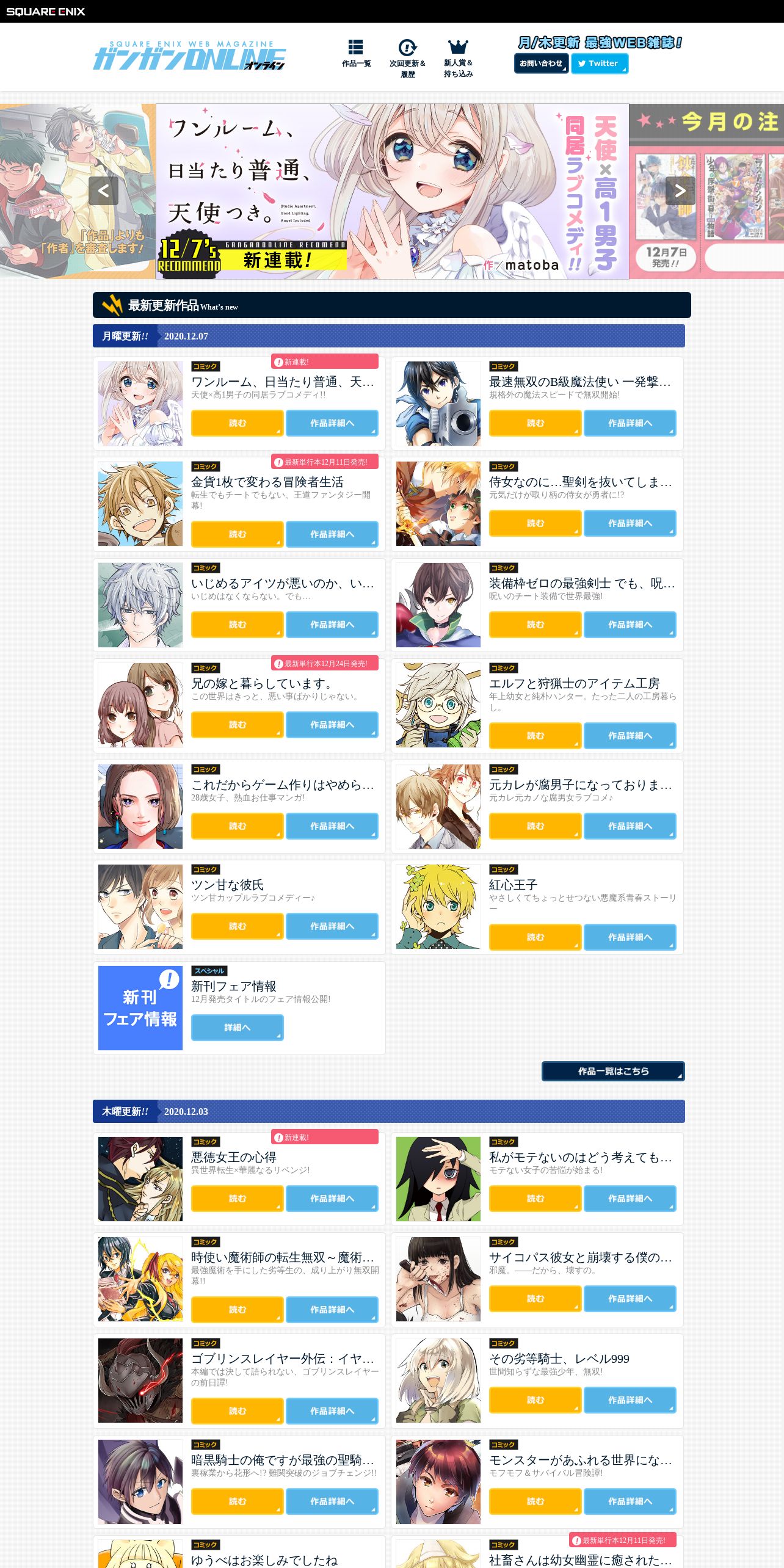Open the ワンルーム、日当たり普通、天使つき banner
The image size is (784, 1568).
[x=392, y=191]
